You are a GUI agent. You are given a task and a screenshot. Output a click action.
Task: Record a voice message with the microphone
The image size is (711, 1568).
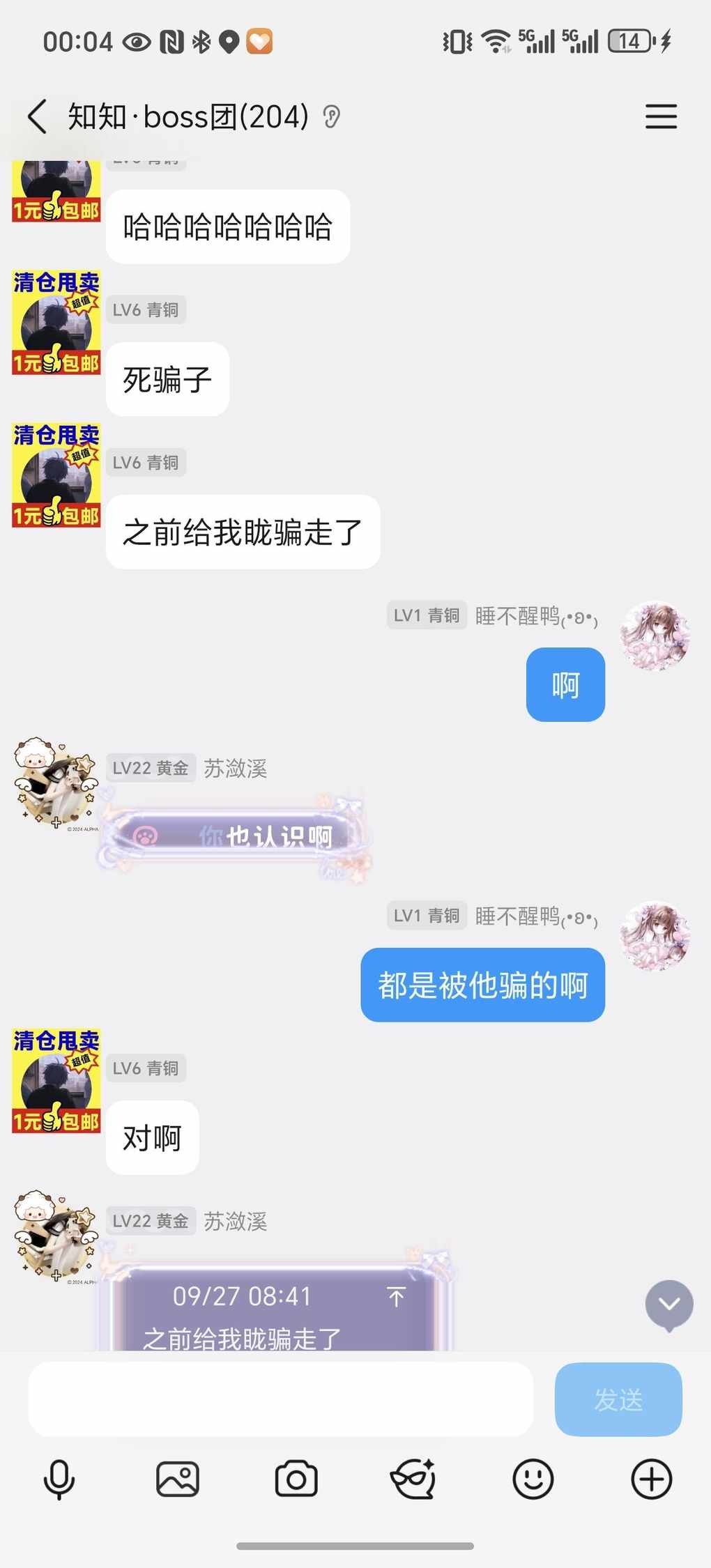pos(59,1479)
